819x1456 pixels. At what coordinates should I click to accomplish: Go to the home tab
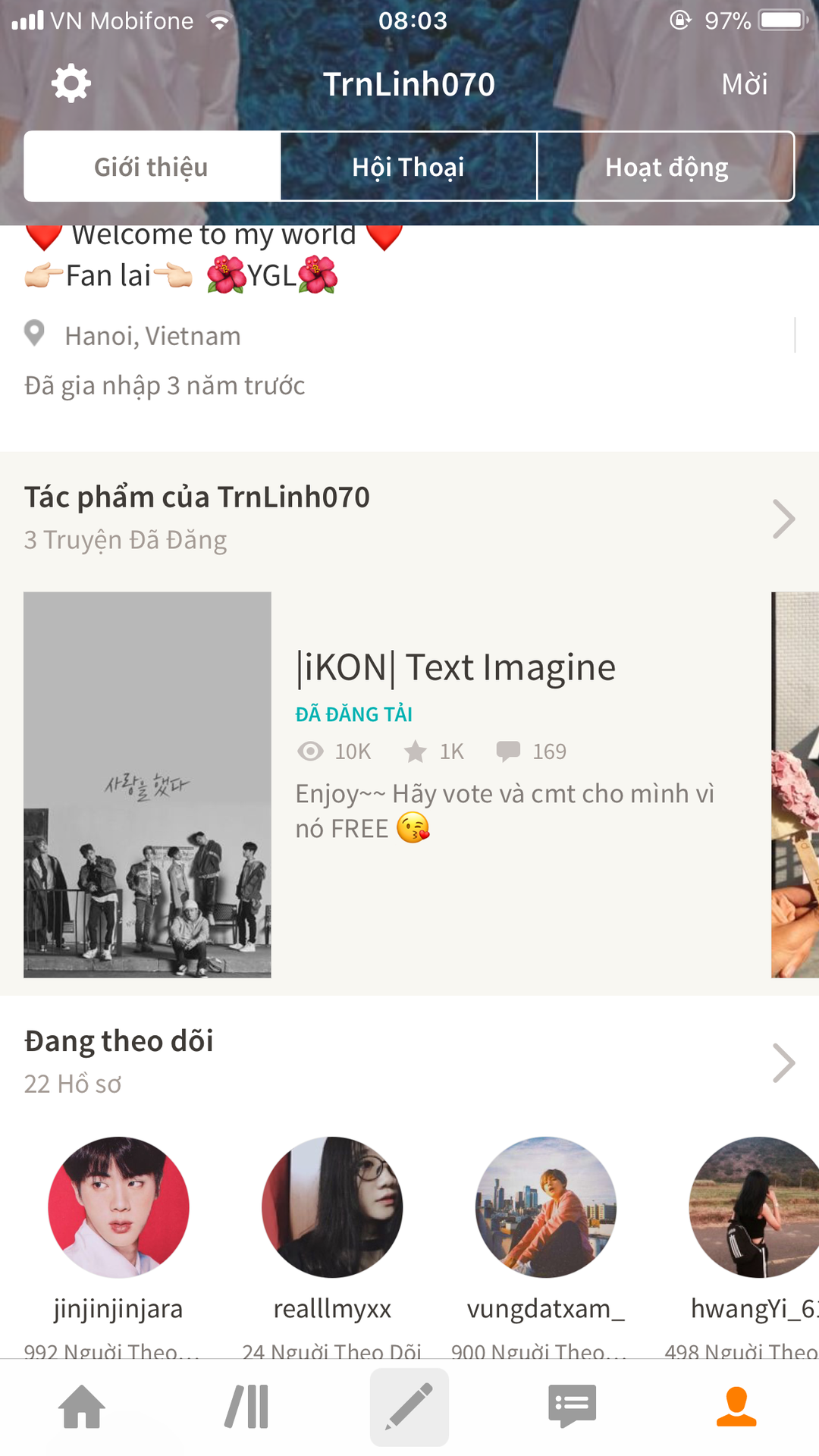tap(82, 1406)
